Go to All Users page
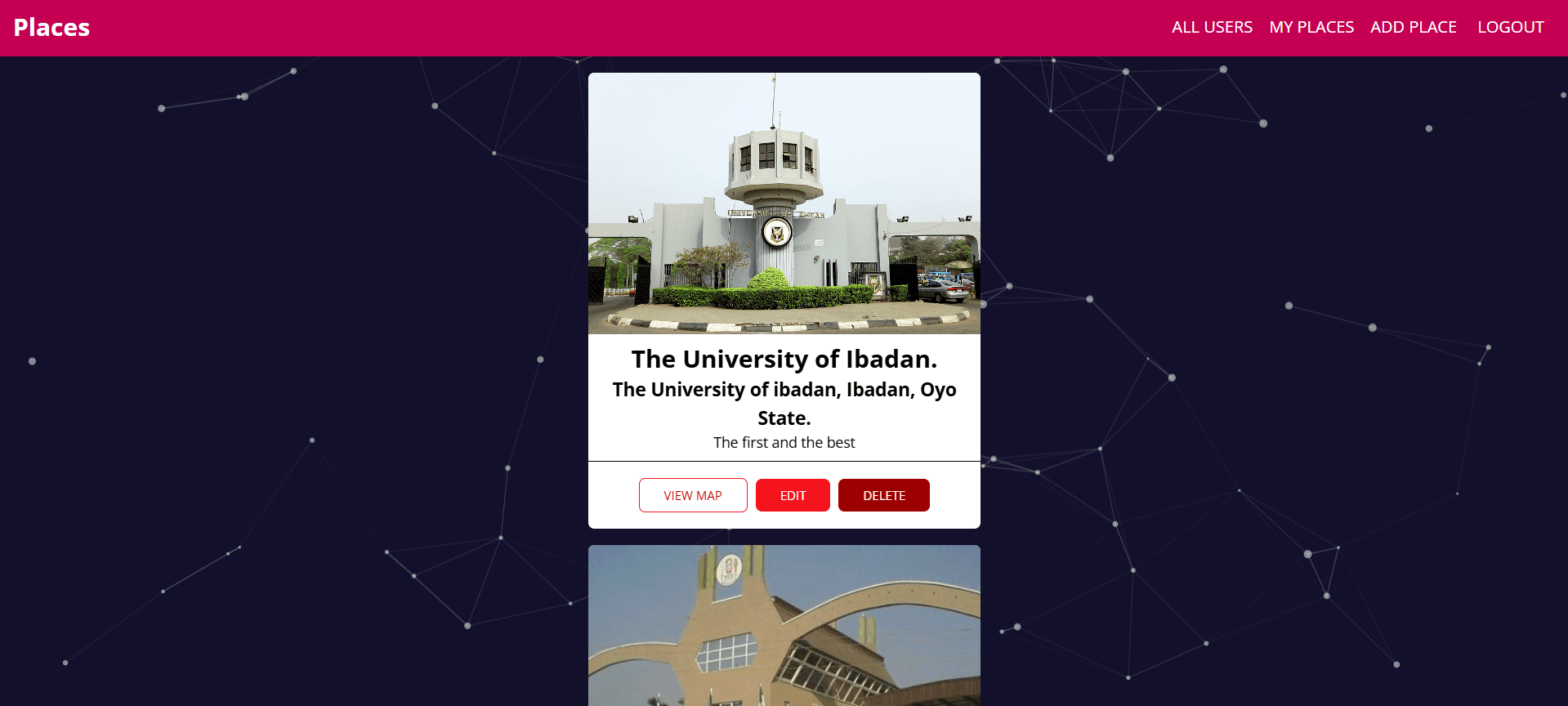Screen dimensions: 1568x706 1212,27
